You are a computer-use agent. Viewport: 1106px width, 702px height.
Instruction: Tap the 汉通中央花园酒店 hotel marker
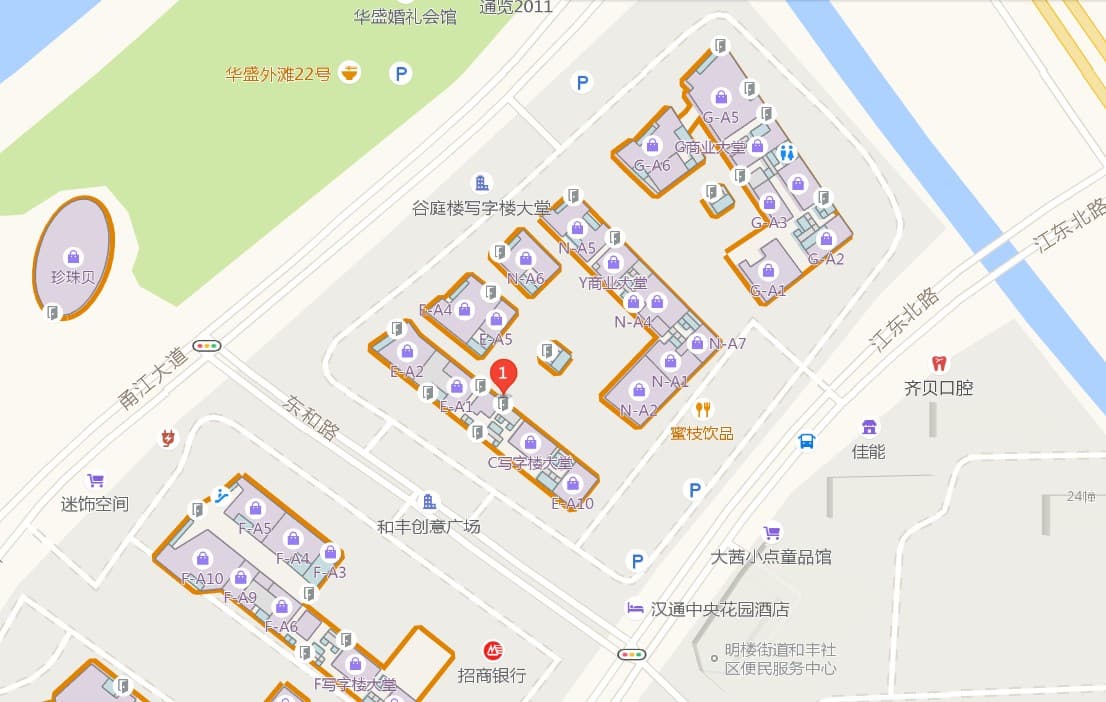[x=635, y=607]
